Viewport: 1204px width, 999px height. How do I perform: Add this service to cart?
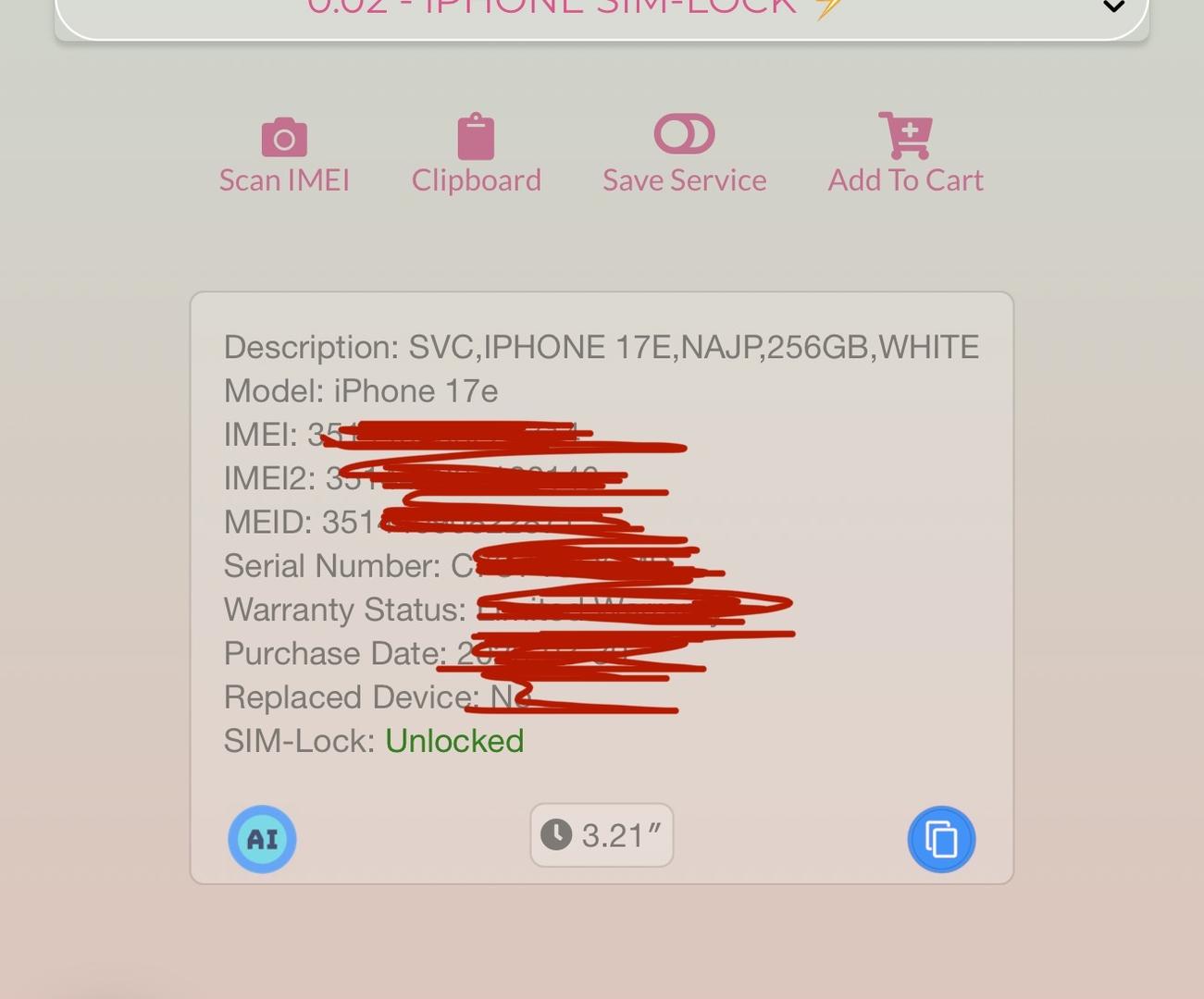pyautogui.click(x=905, y=153)
